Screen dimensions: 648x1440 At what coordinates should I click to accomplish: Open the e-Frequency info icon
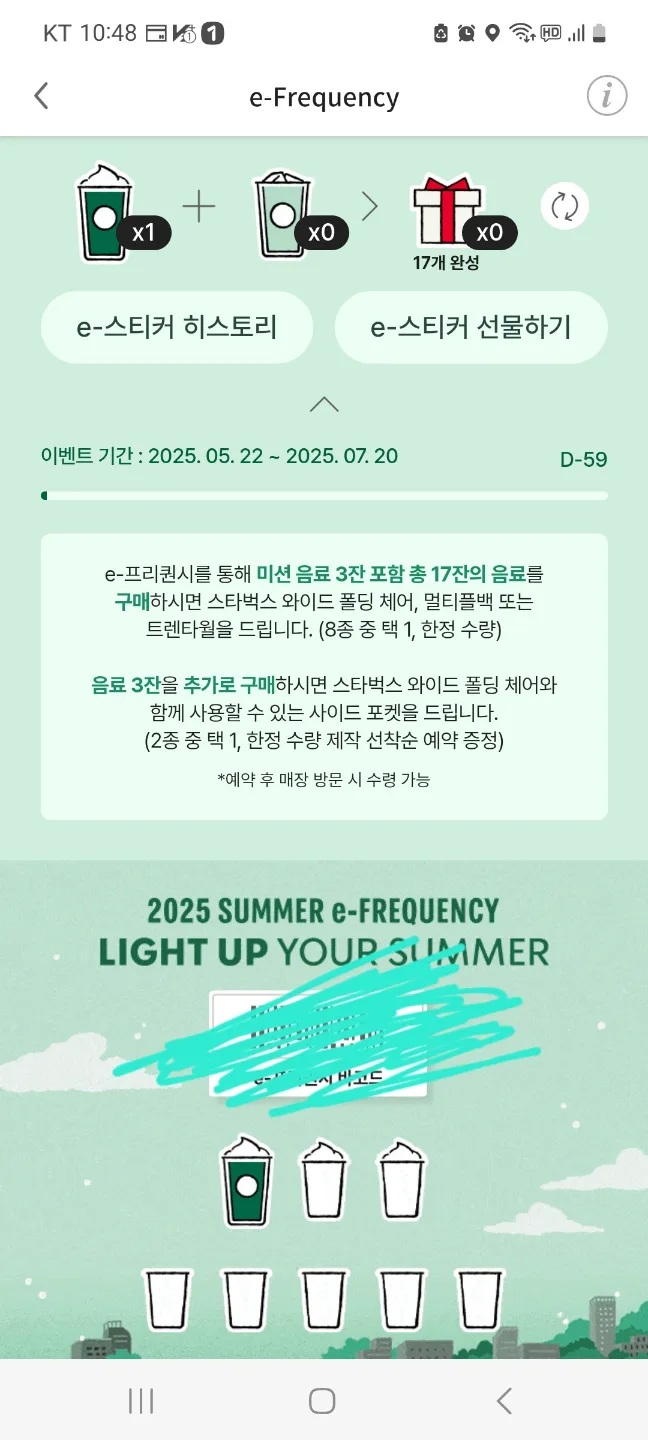(606, 96)
